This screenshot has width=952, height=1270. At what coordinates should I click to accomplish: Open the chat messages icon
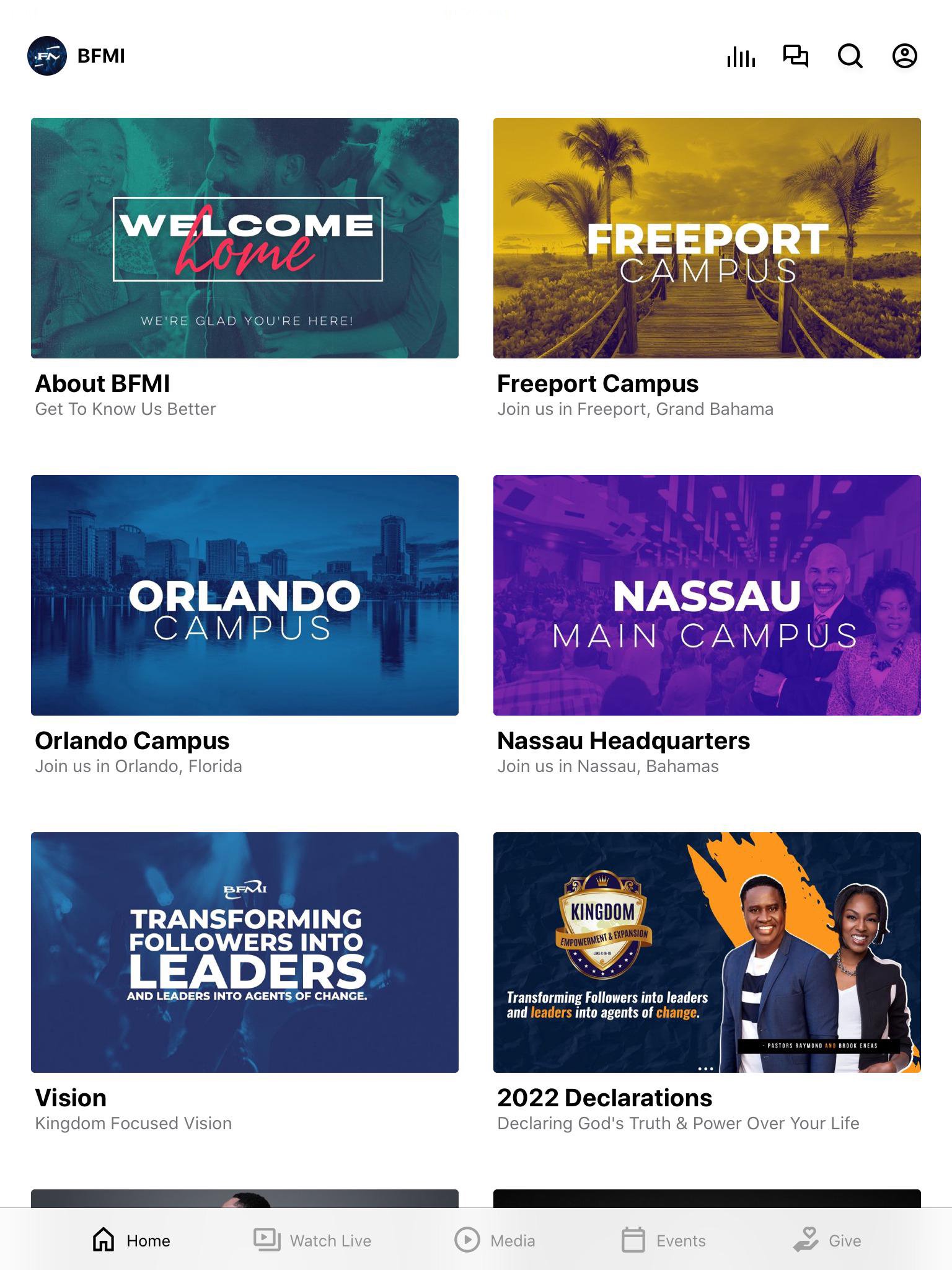[795, 56]
